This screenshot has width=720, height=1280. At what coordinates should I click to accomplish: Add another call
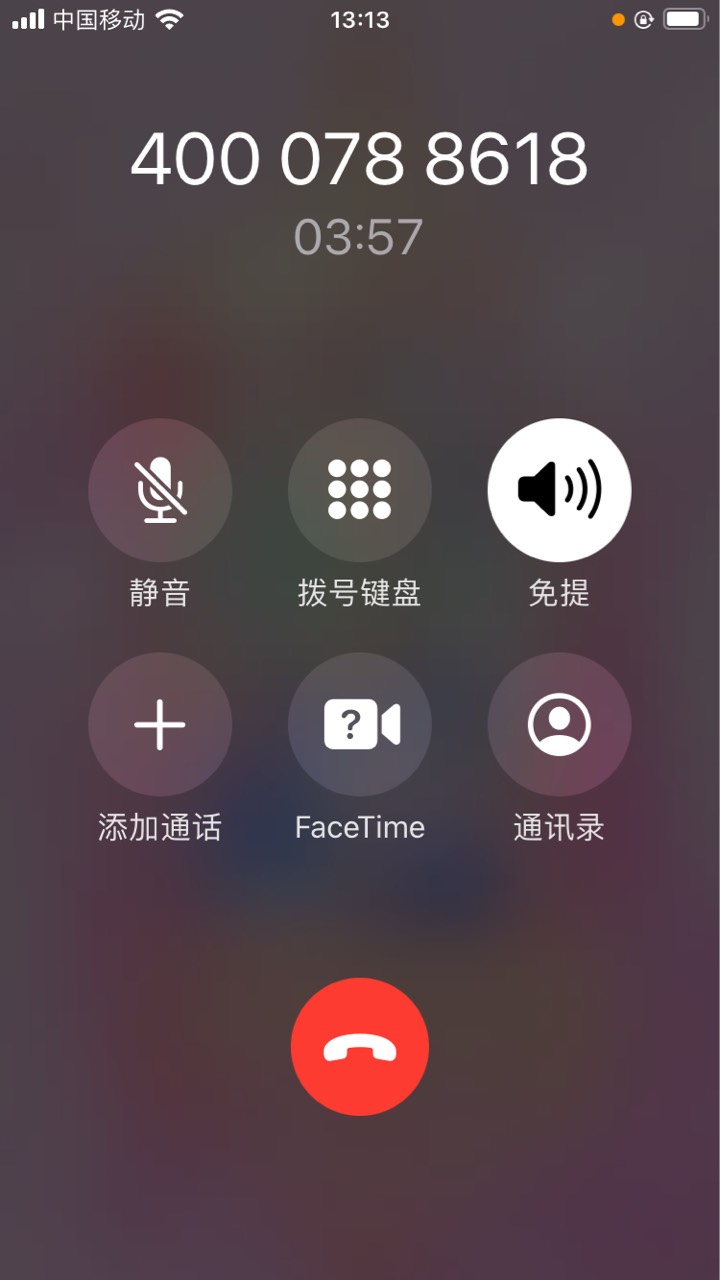click(x=160, y=724)
